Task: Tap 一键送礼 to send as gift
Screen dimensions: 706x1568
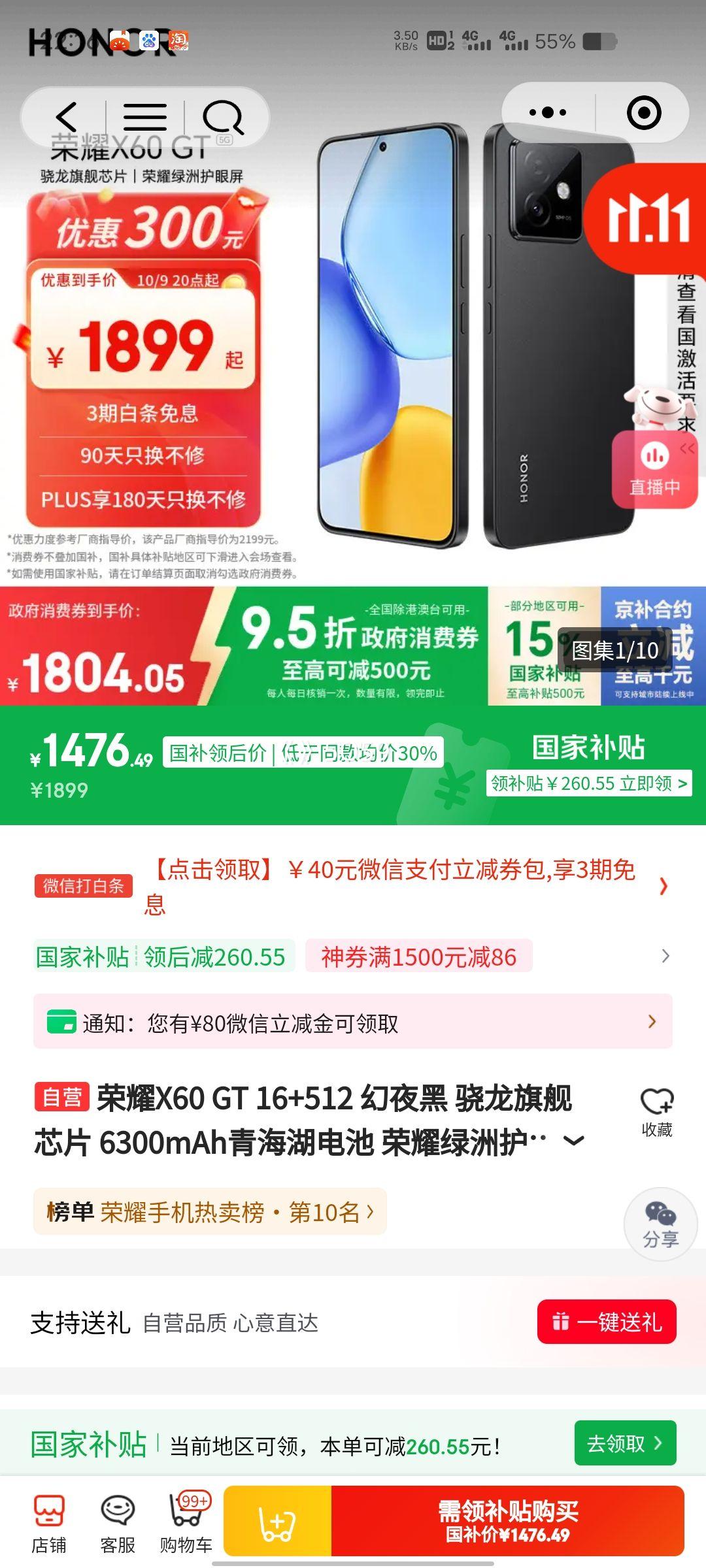Action: point(607,1322)
